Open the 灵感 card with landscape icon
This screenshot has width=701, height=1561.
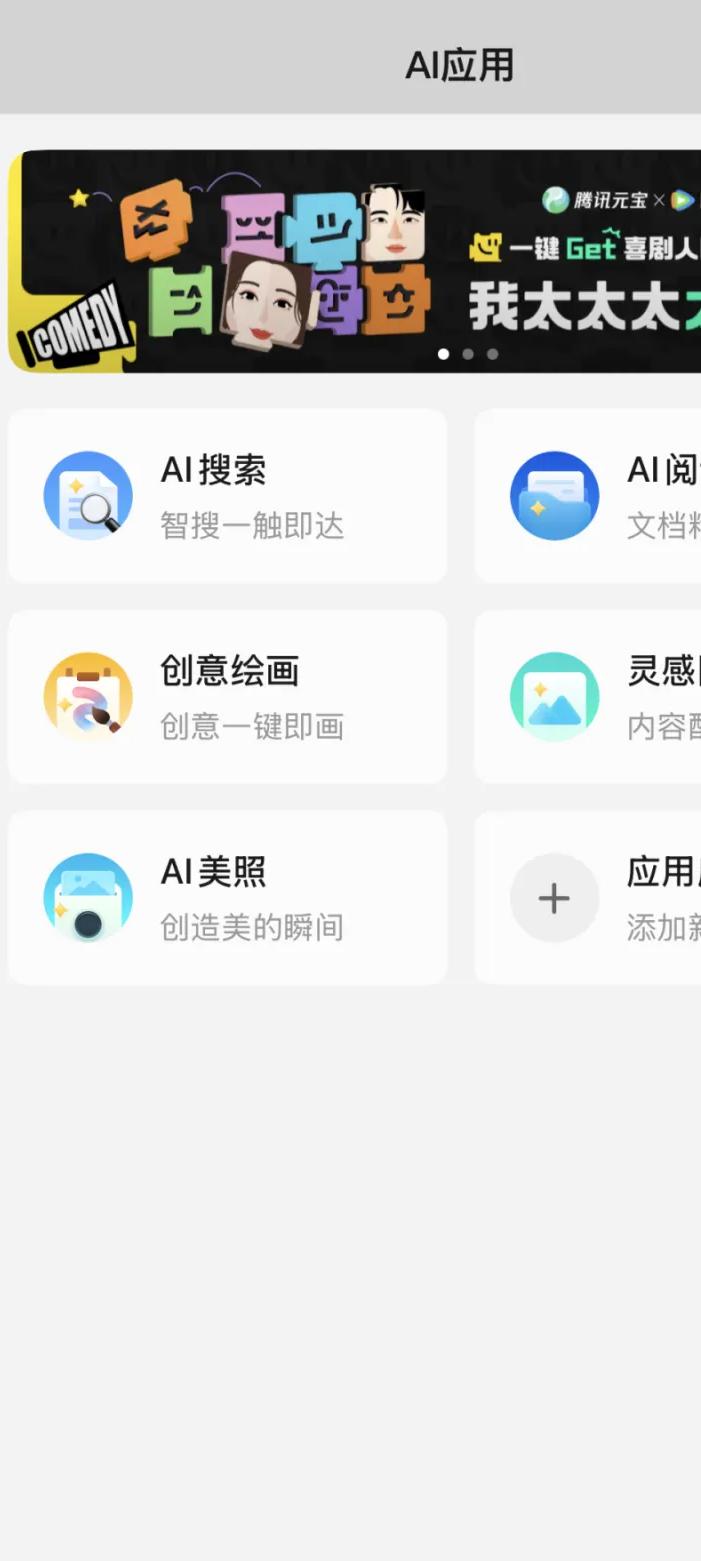pos(588,697)
